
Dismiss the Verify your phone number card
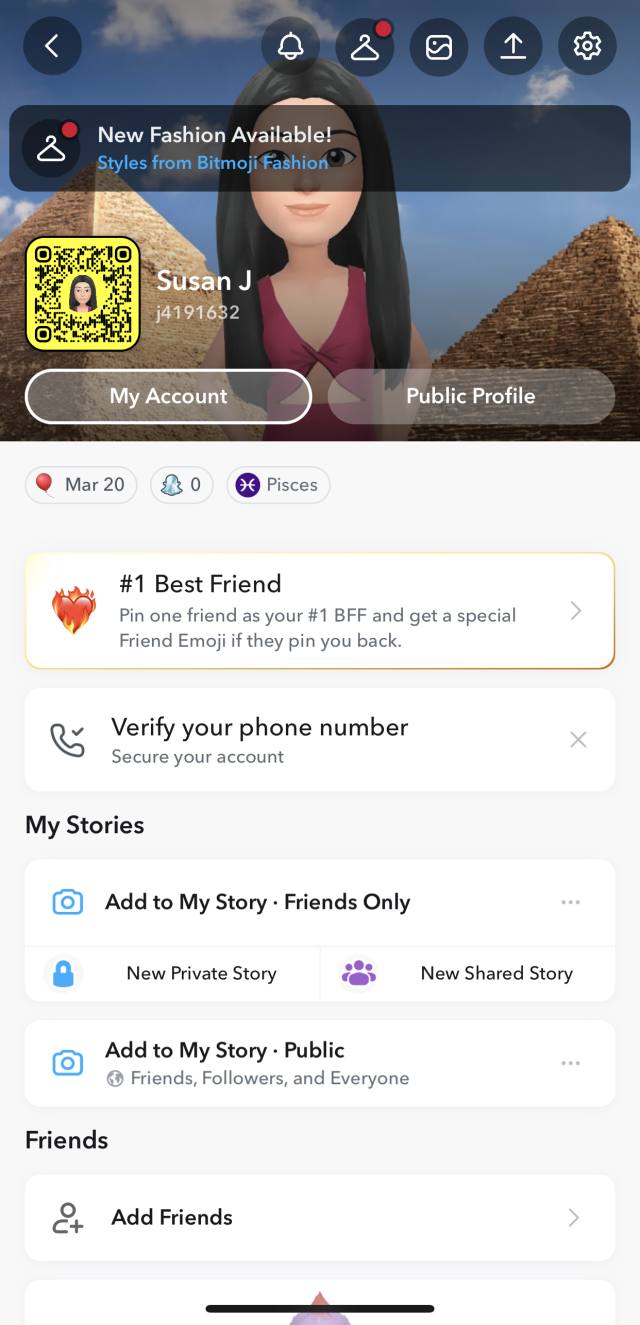pyautogui.click(x=578, y=740)
